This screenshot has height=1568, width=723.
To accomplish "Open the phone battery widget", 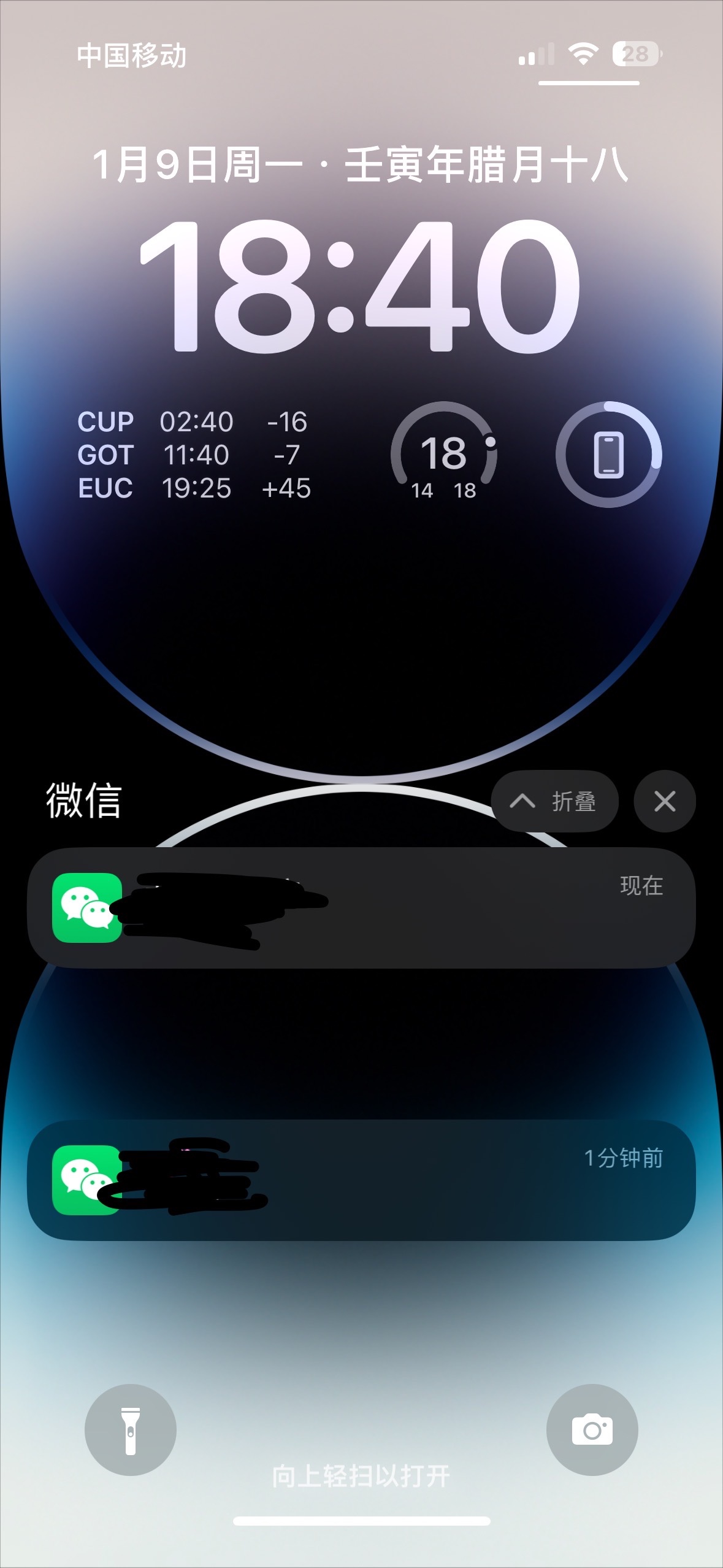I will (x=608, y=455).
